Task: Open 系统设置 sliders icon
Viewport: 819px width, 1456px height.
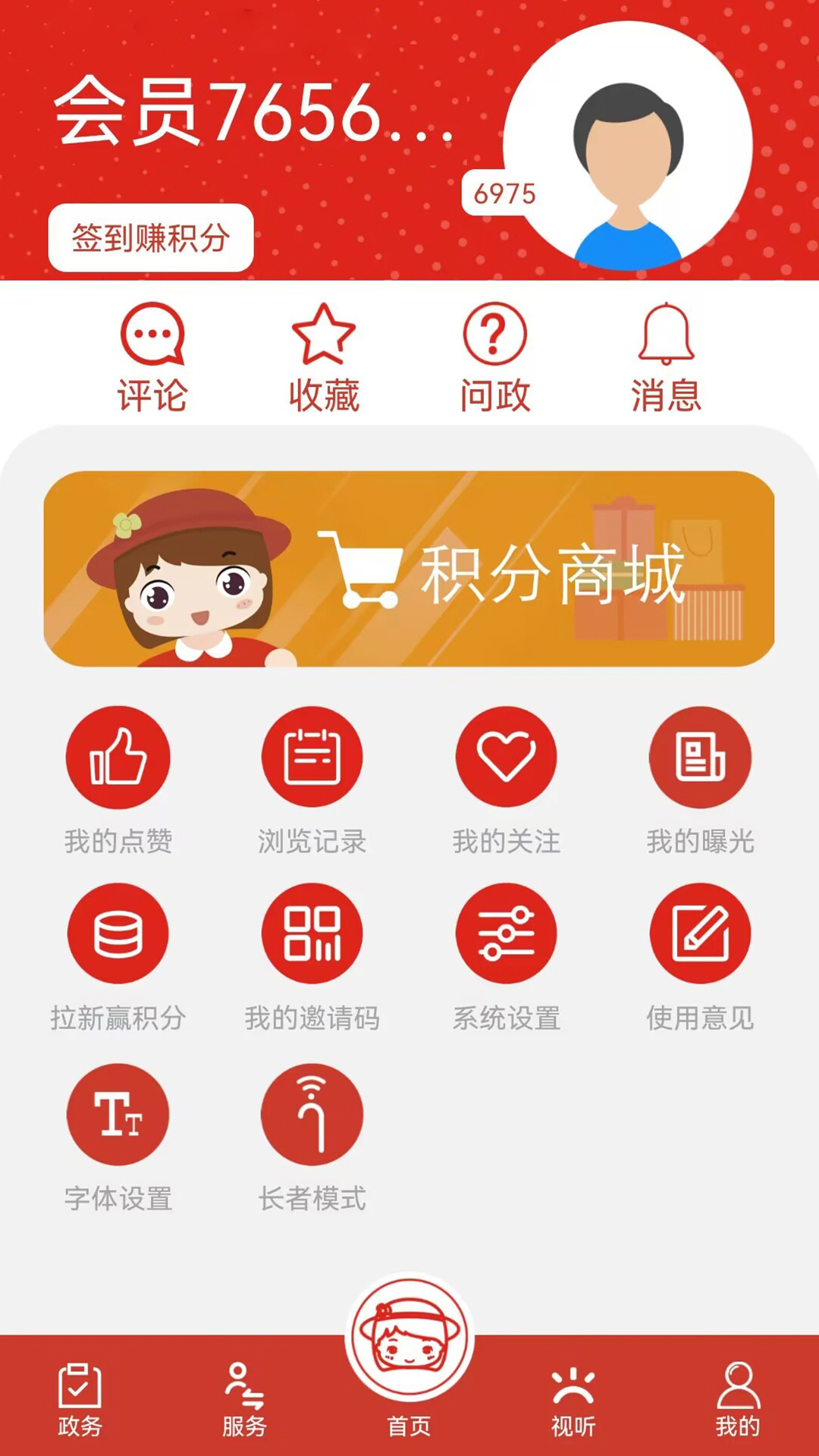Action: pos(507,934)
